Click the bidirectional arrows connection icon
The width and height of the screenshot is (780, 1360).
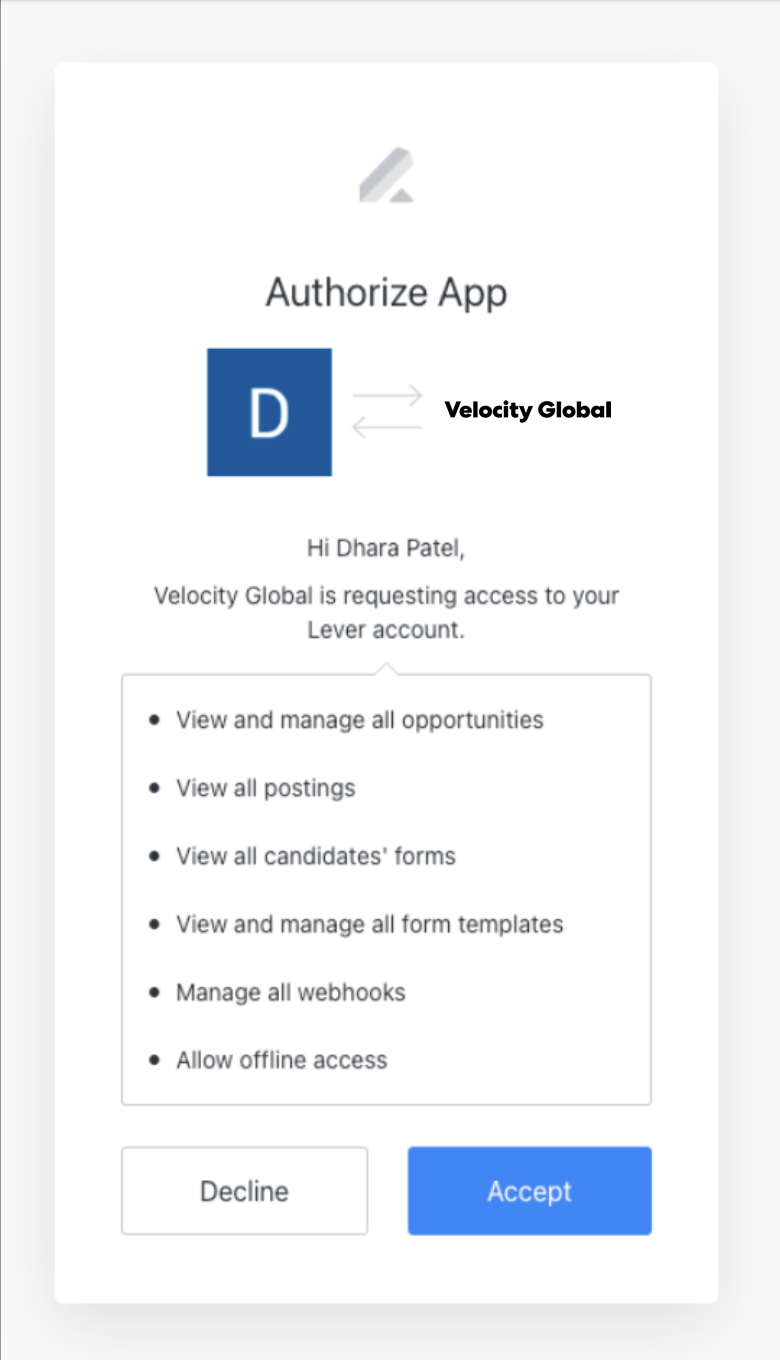coord(388,411)
